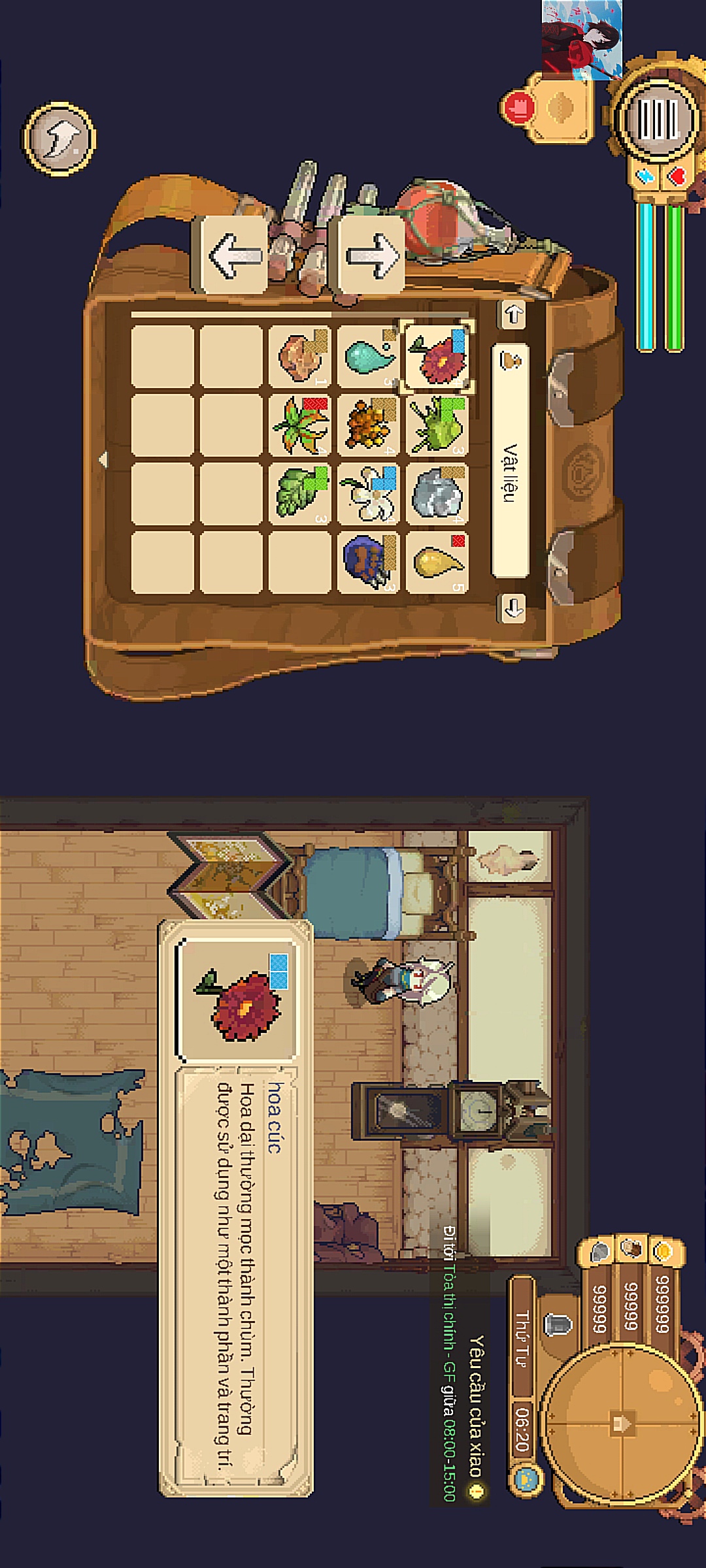706x1568 pixels.
Task: Select the yellow droplet item
Action: point(437,563)
